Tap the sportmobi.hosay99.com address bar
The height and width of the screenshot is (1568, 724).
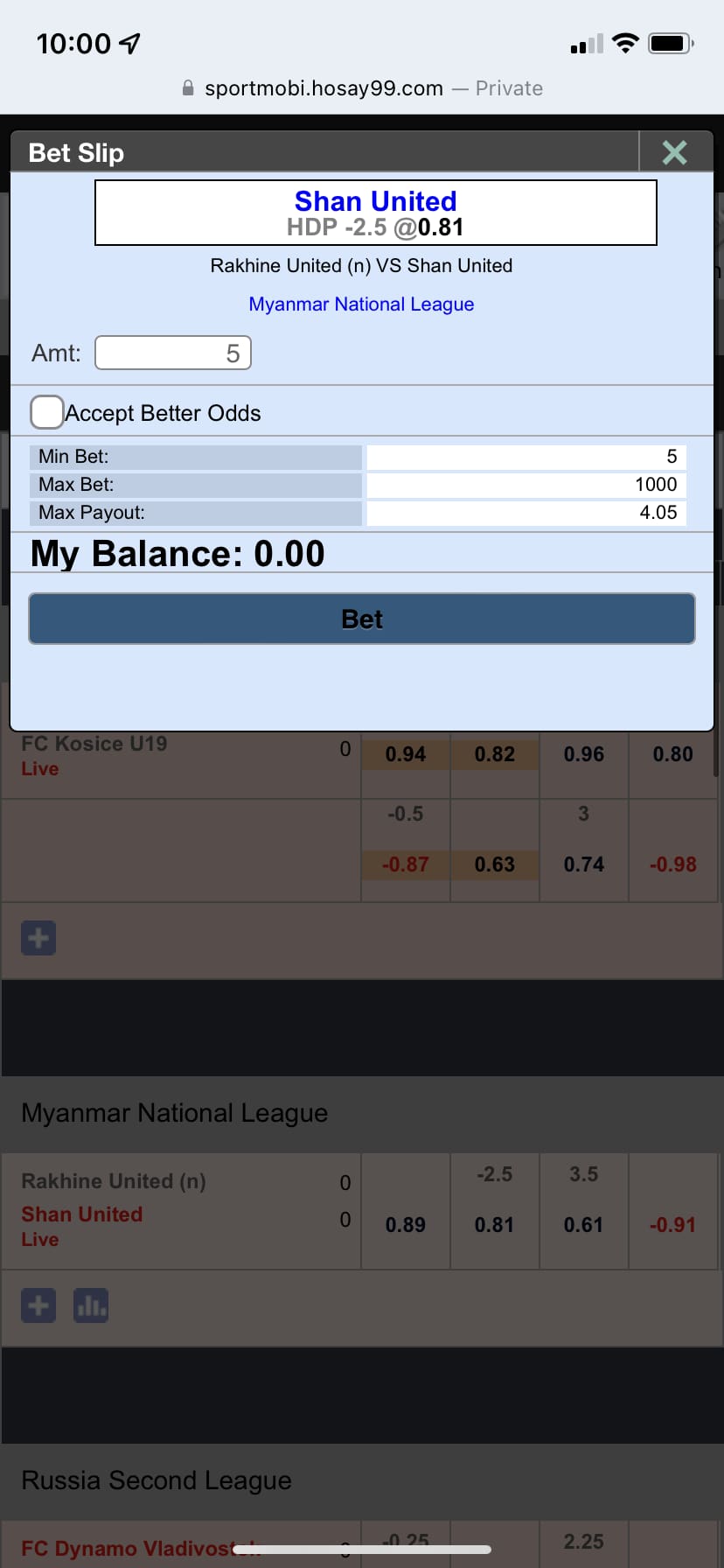tap(362, 88)
